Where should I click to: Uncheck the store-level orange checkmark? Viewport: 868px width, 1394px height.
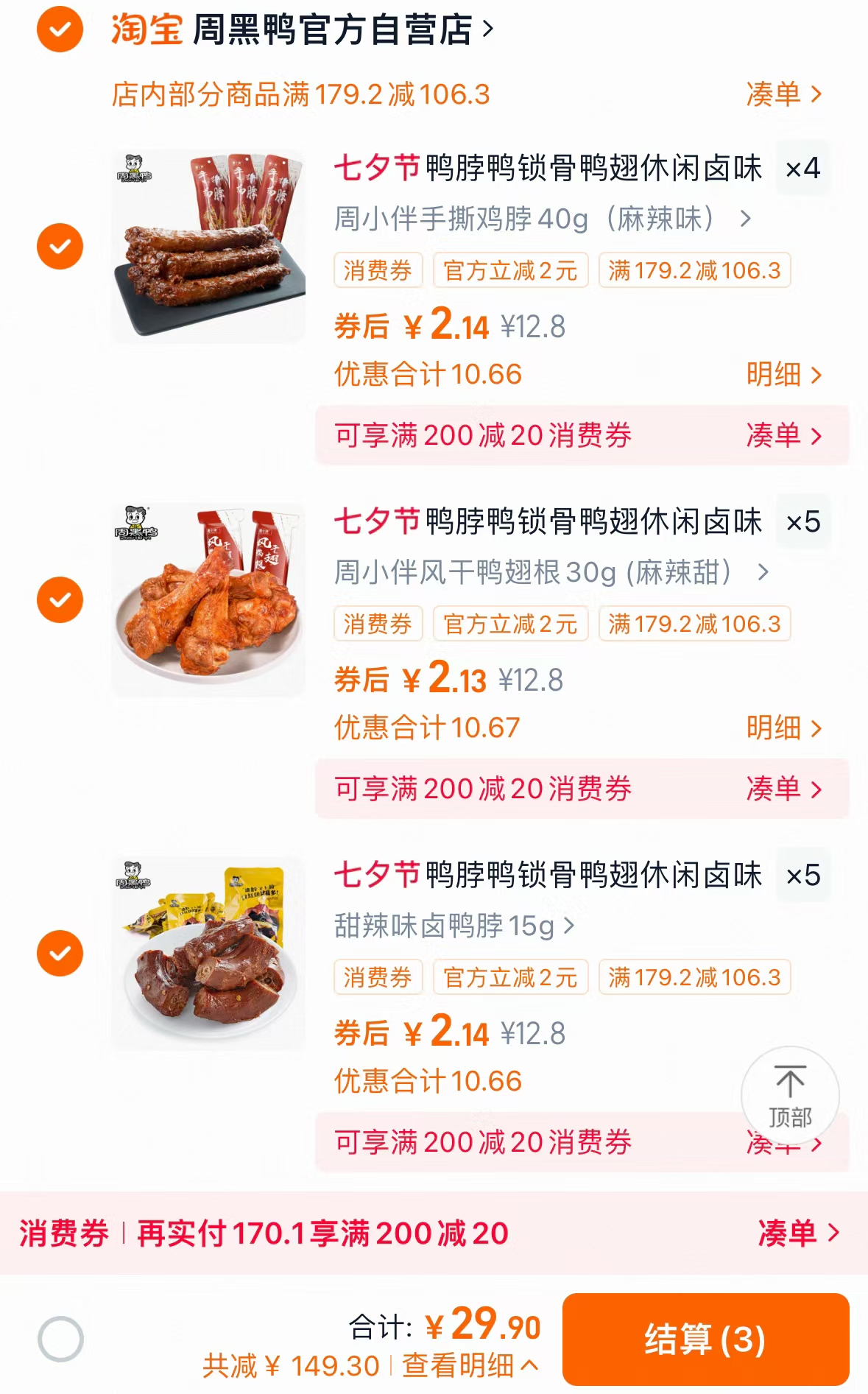point(60,30)
